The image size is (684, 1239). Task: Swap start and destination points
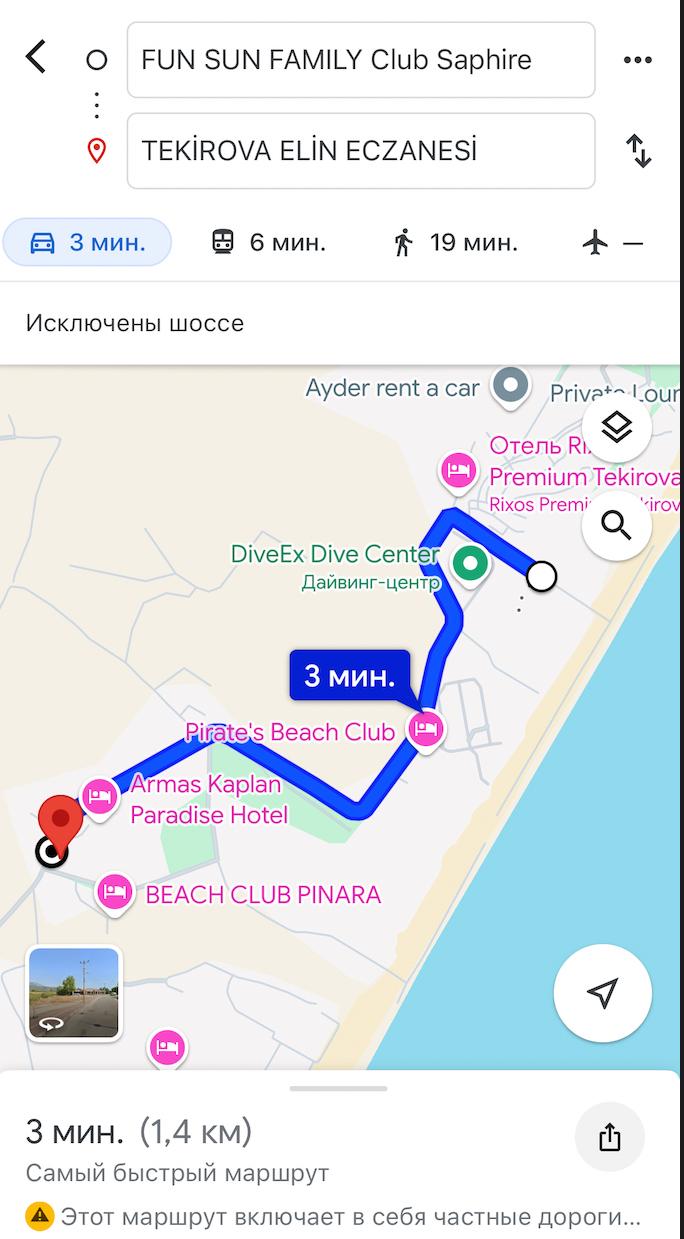pos(639,151)
